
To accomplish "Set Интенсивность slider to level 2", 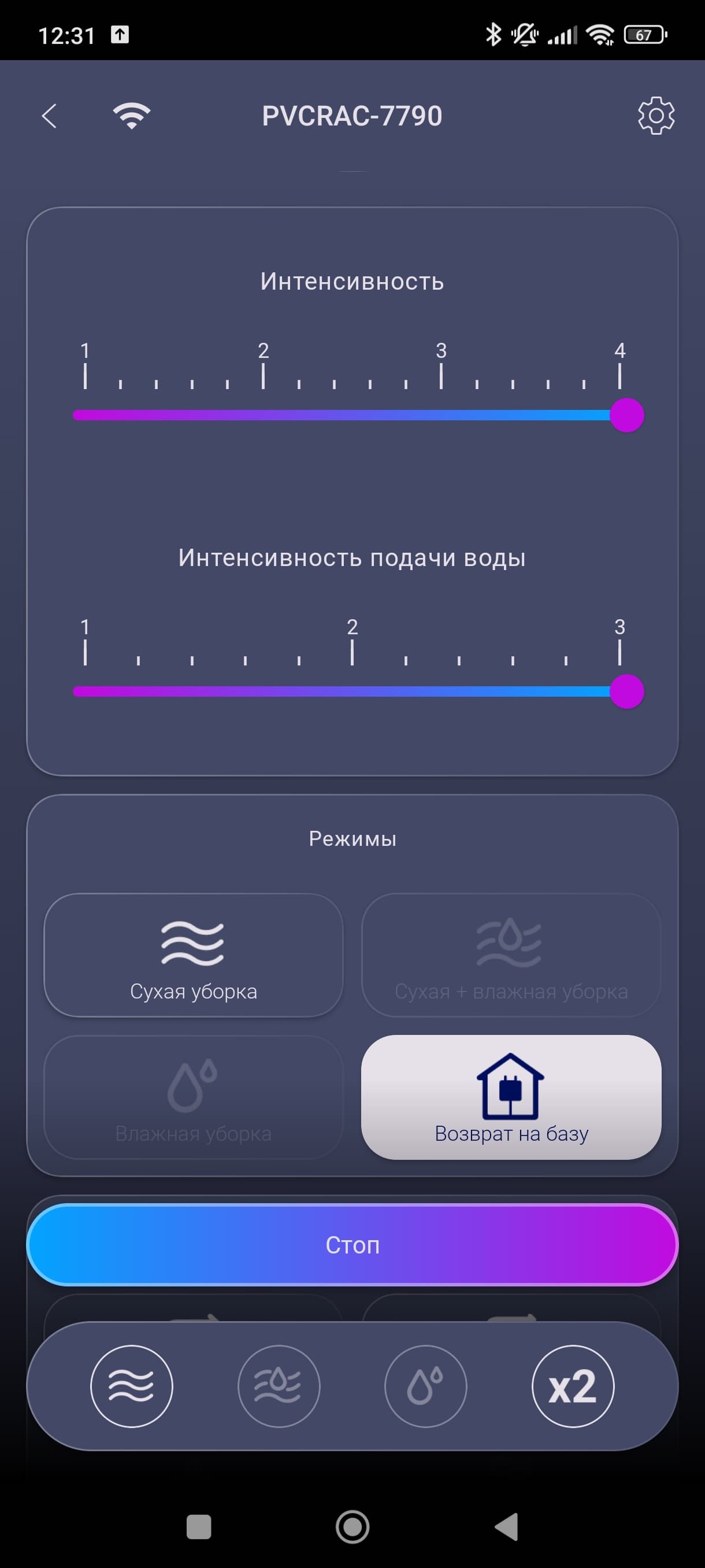I will click(x=263, y=415).
